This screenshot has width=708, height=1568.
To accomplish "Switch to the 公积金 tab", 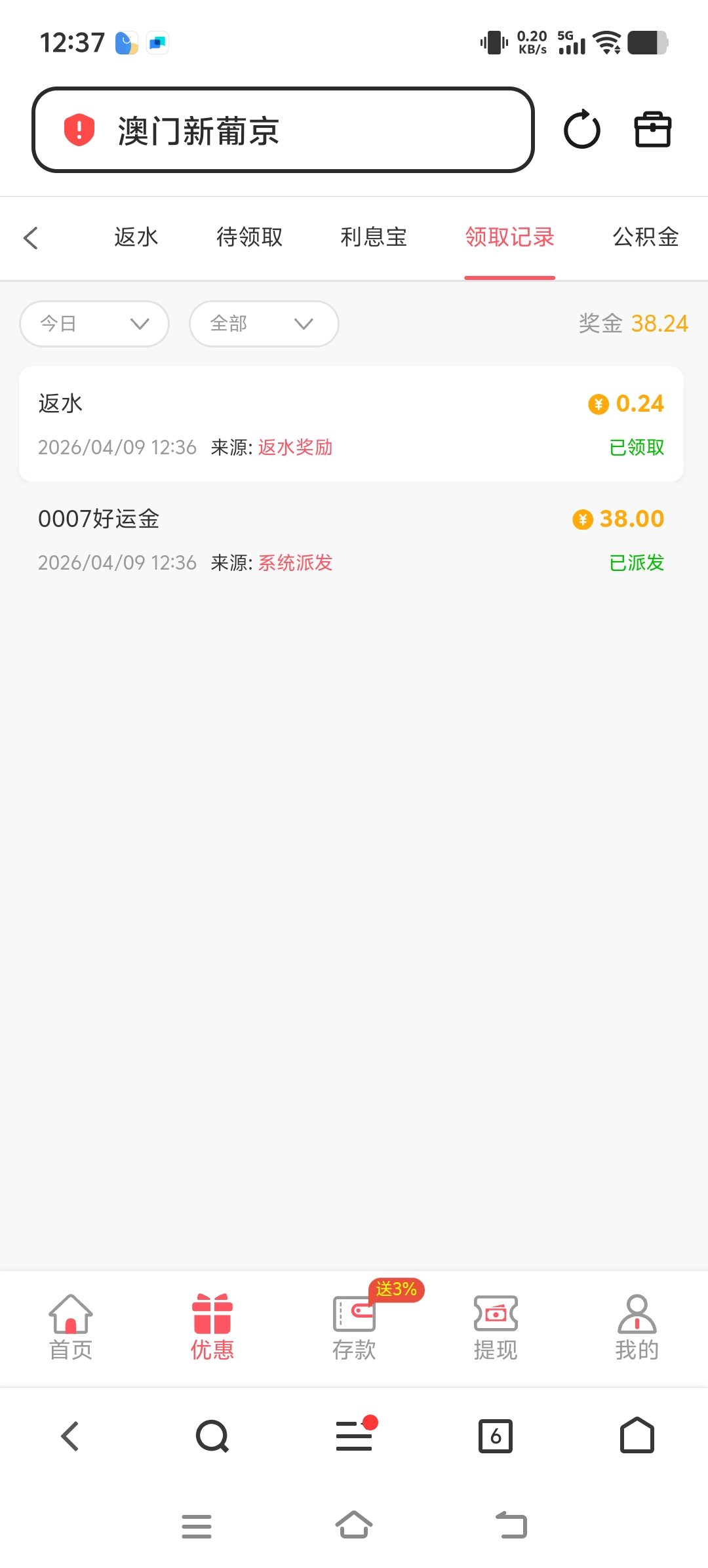I will (645, 237).
